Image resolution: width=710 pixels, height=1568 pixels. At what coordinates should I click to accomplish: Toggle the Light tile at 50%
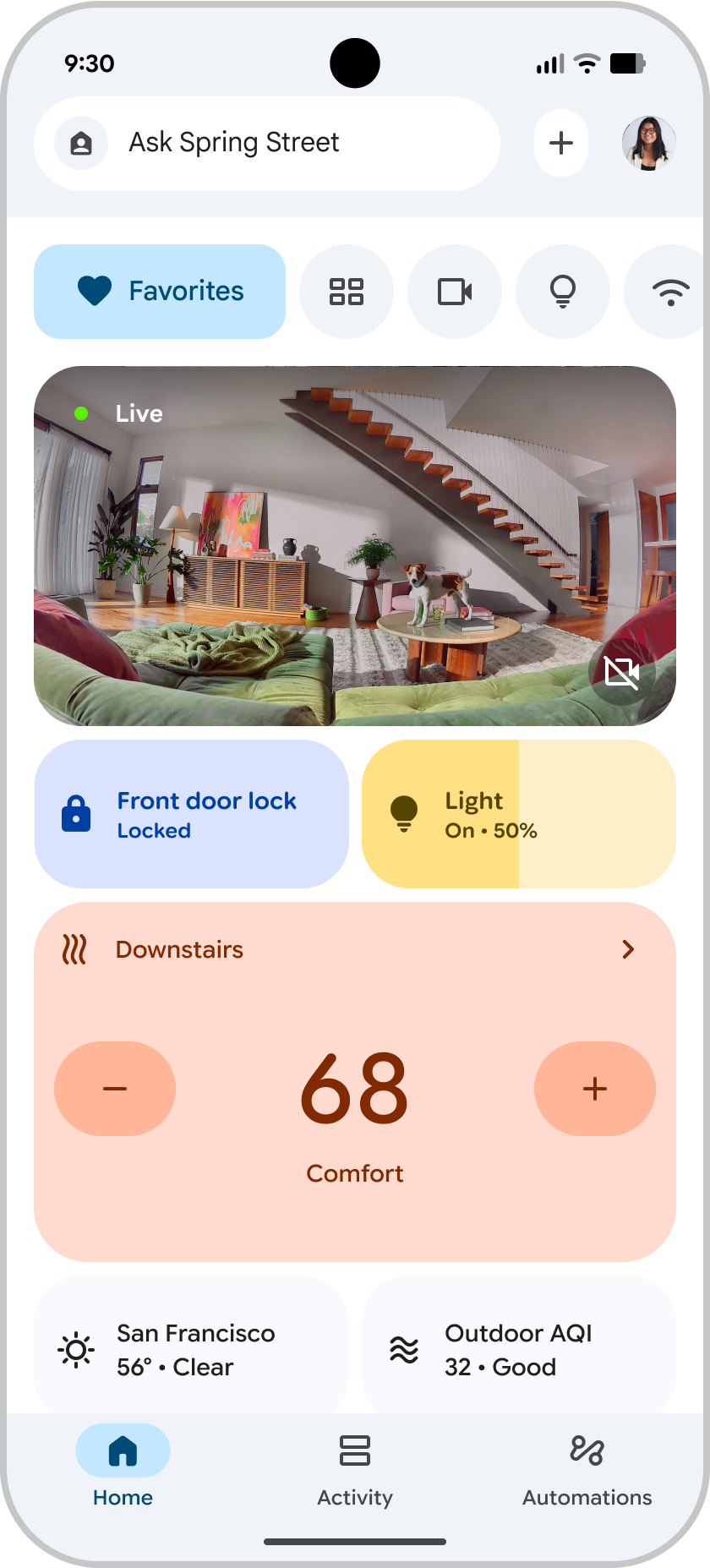pos(518,814)
